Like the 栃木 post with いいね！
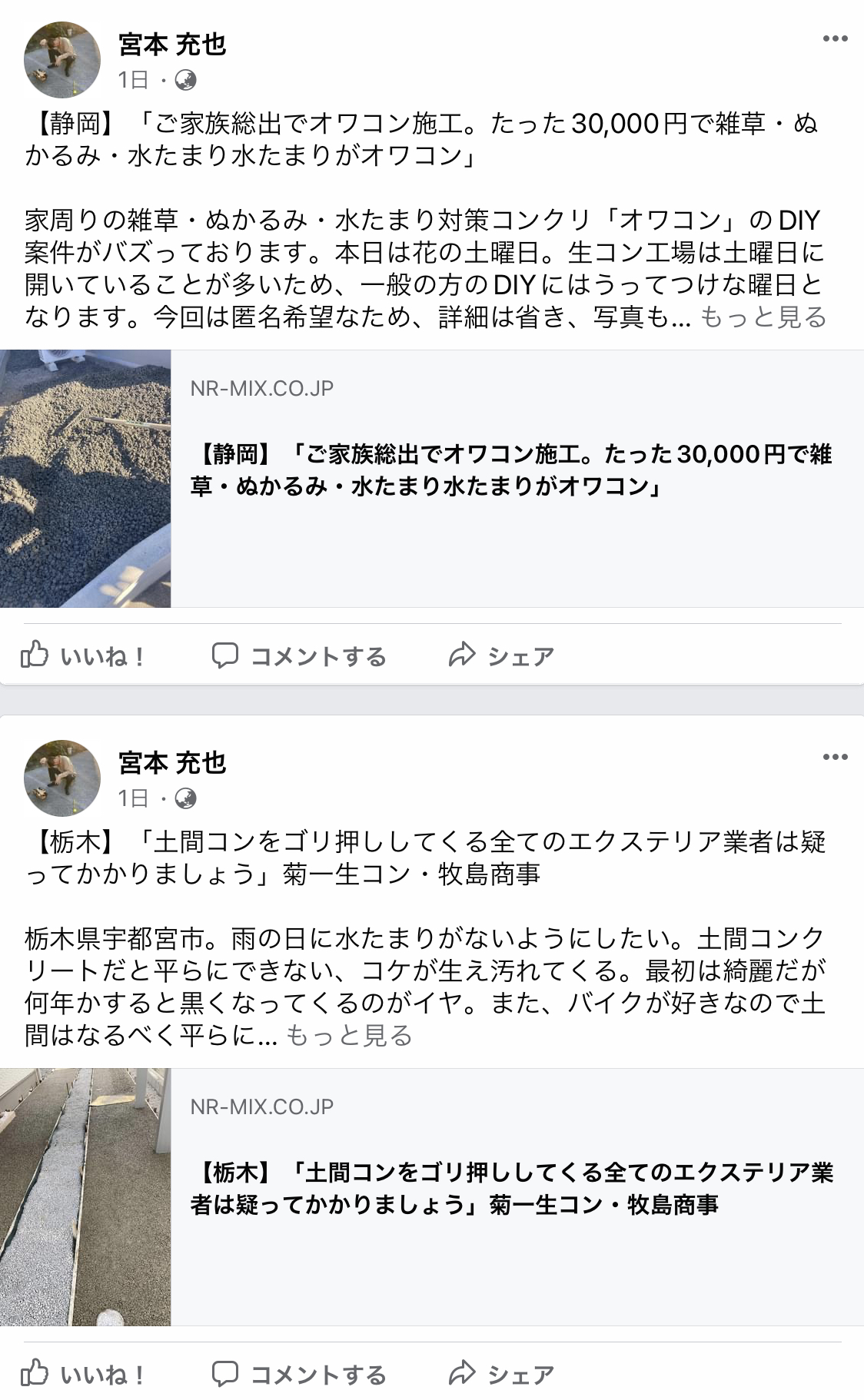Image resolution: width=864 pixels, height=1400 pixels. click(x=83, y=1374)
